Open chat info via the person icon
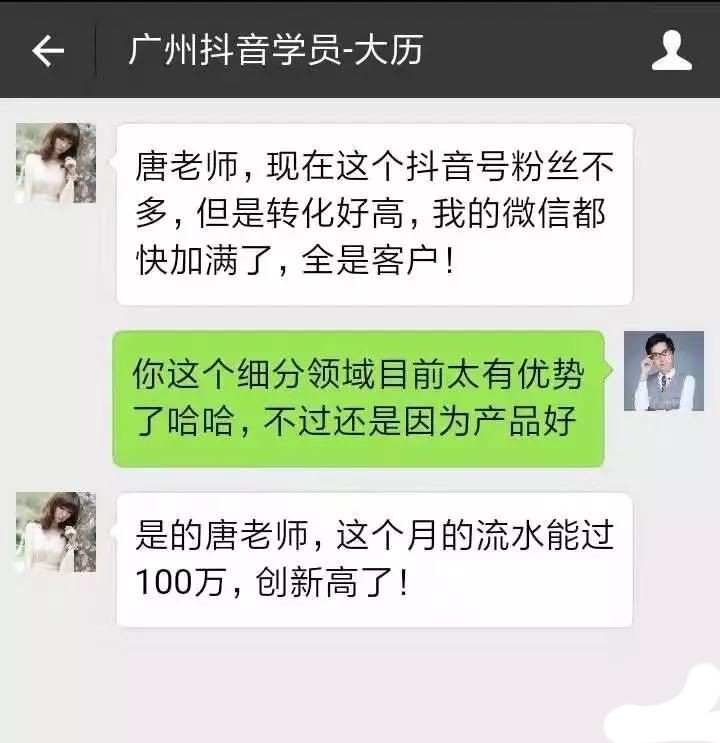Image resolution: width=720 pixels, height=743 pixels. [x=671, y=49]
